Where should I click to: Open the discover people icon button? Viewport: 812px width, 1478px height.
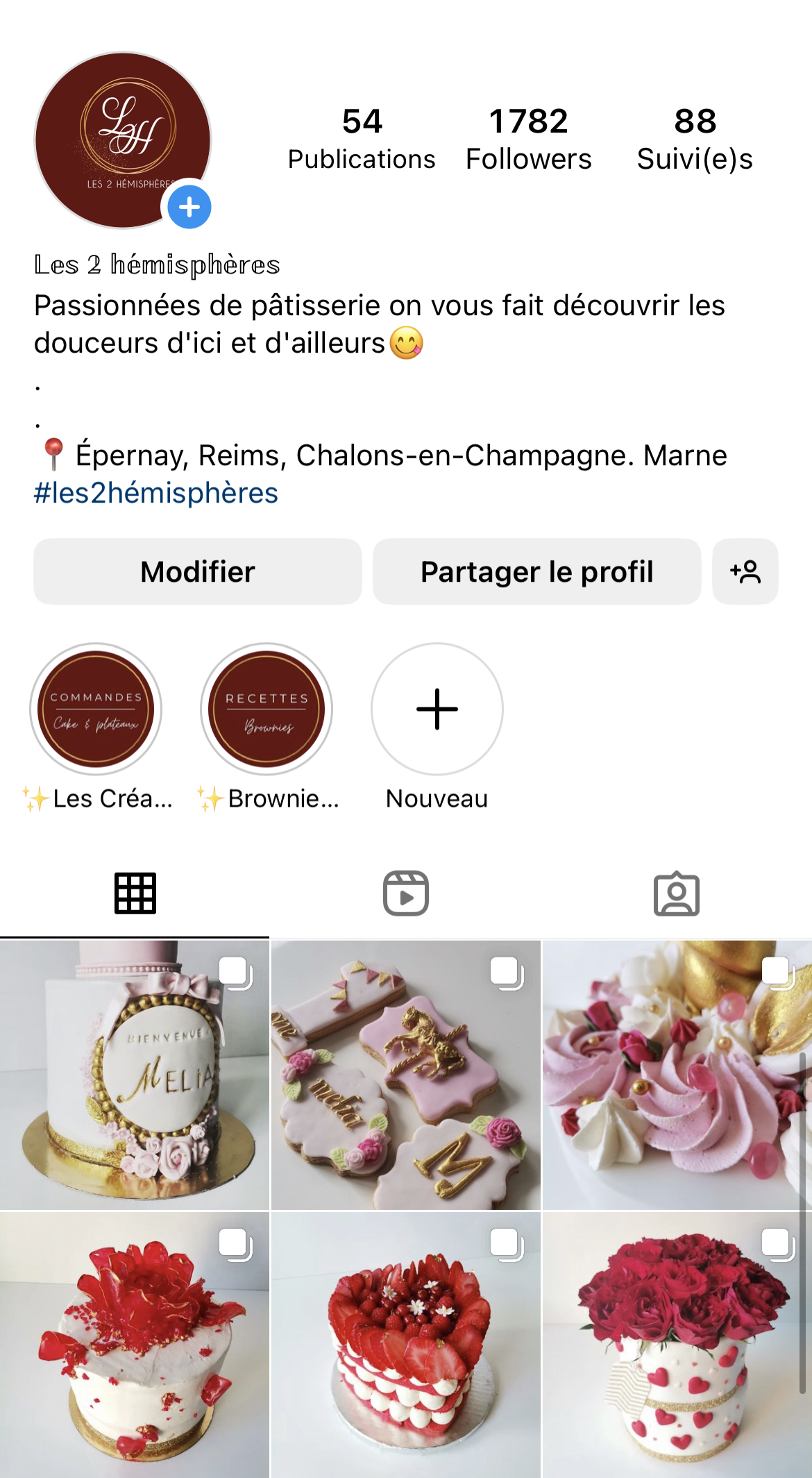(x=745, y=571)
